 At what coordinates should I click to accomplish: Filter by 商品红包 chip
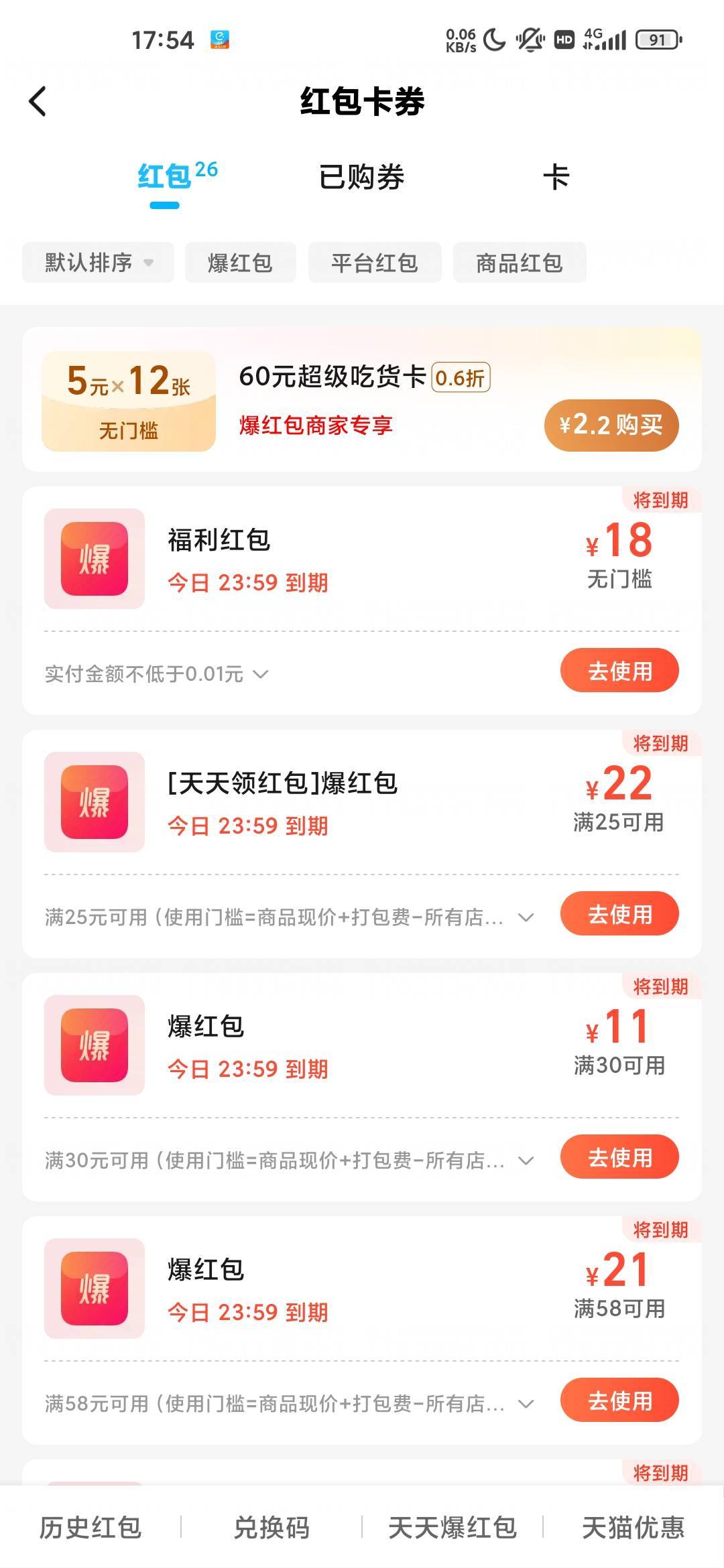520,263
